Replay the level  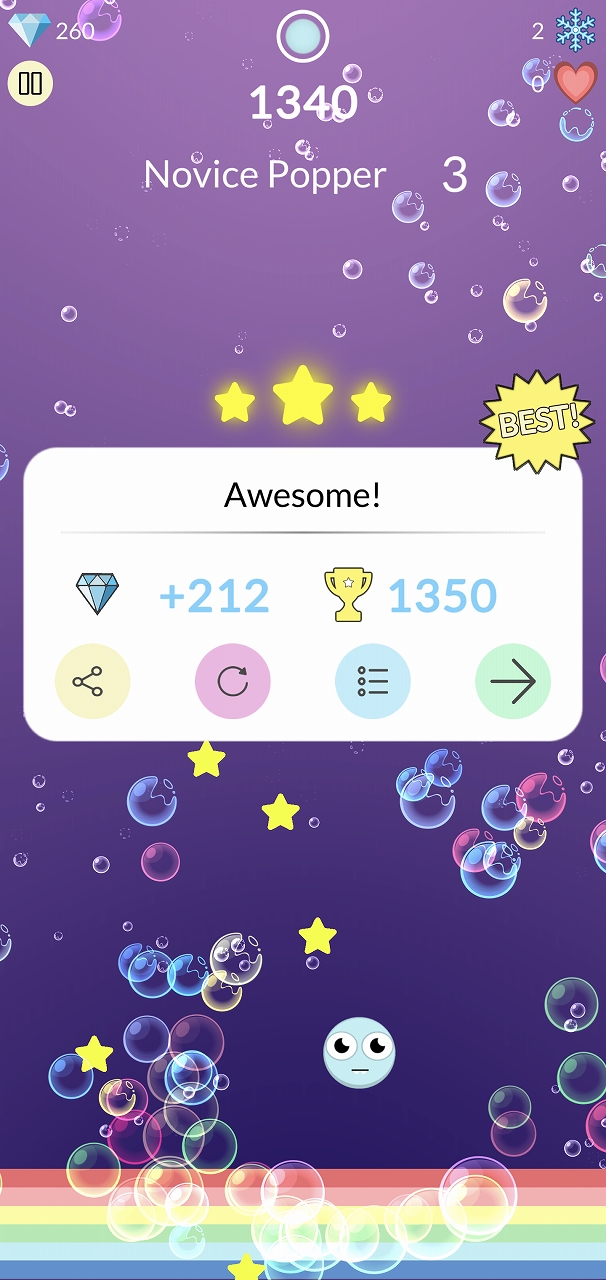232,681
